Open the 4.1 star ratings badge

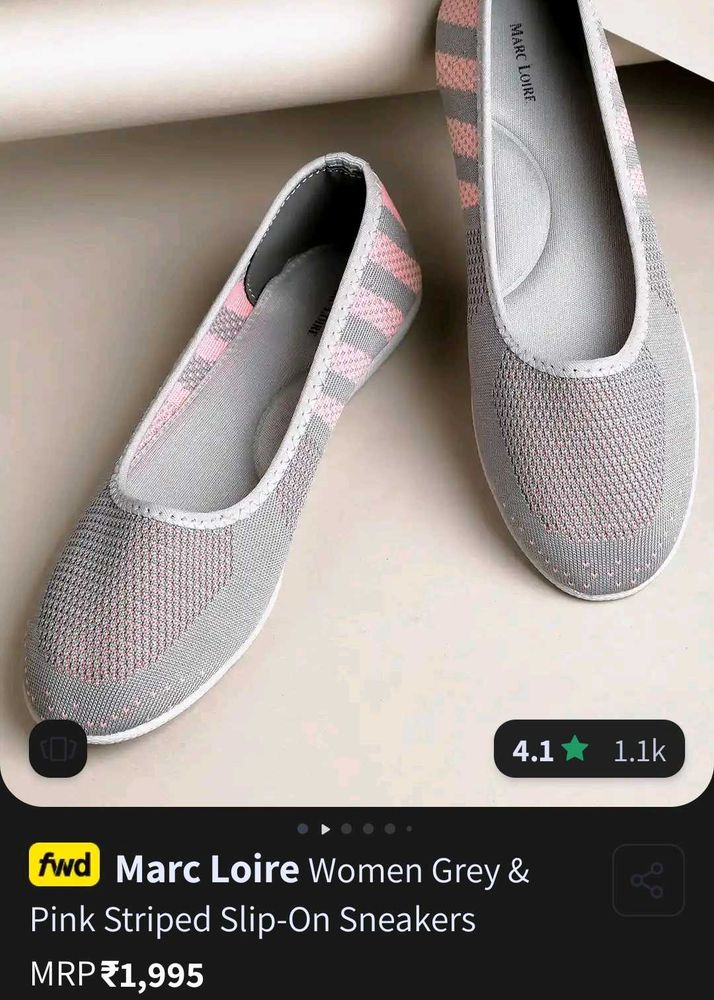pos(589,749)
